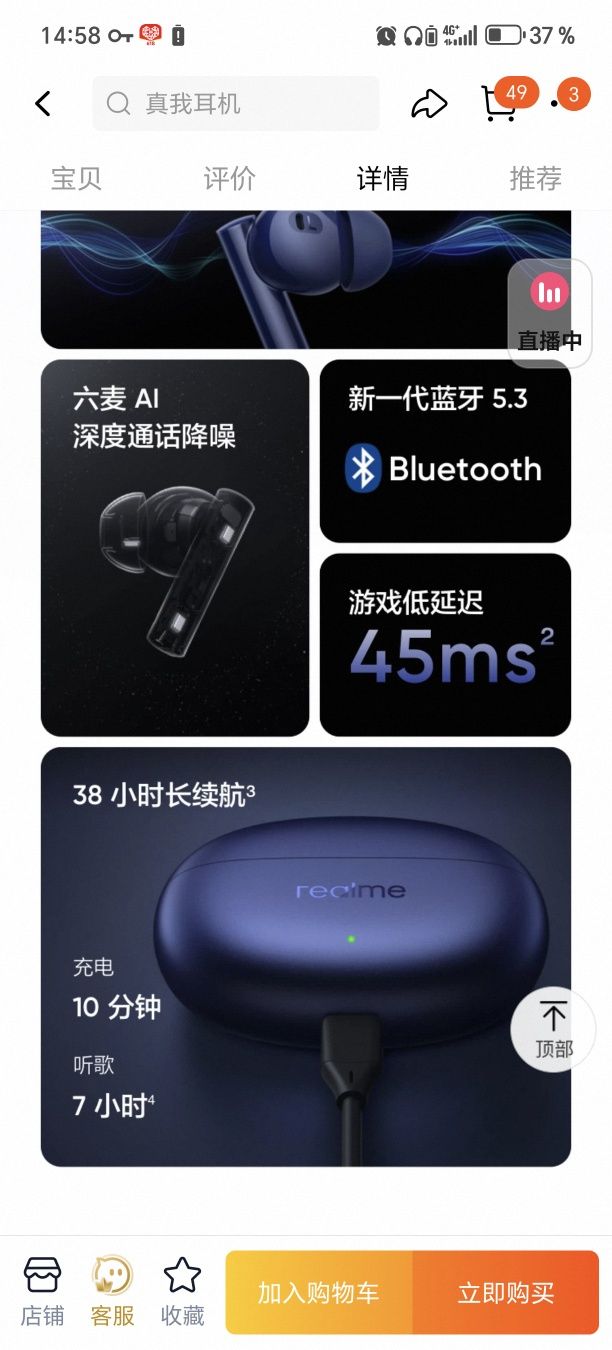612x1350 pixels.
Task: Jump back to top with 顶部
Action: click(553, 1029)
